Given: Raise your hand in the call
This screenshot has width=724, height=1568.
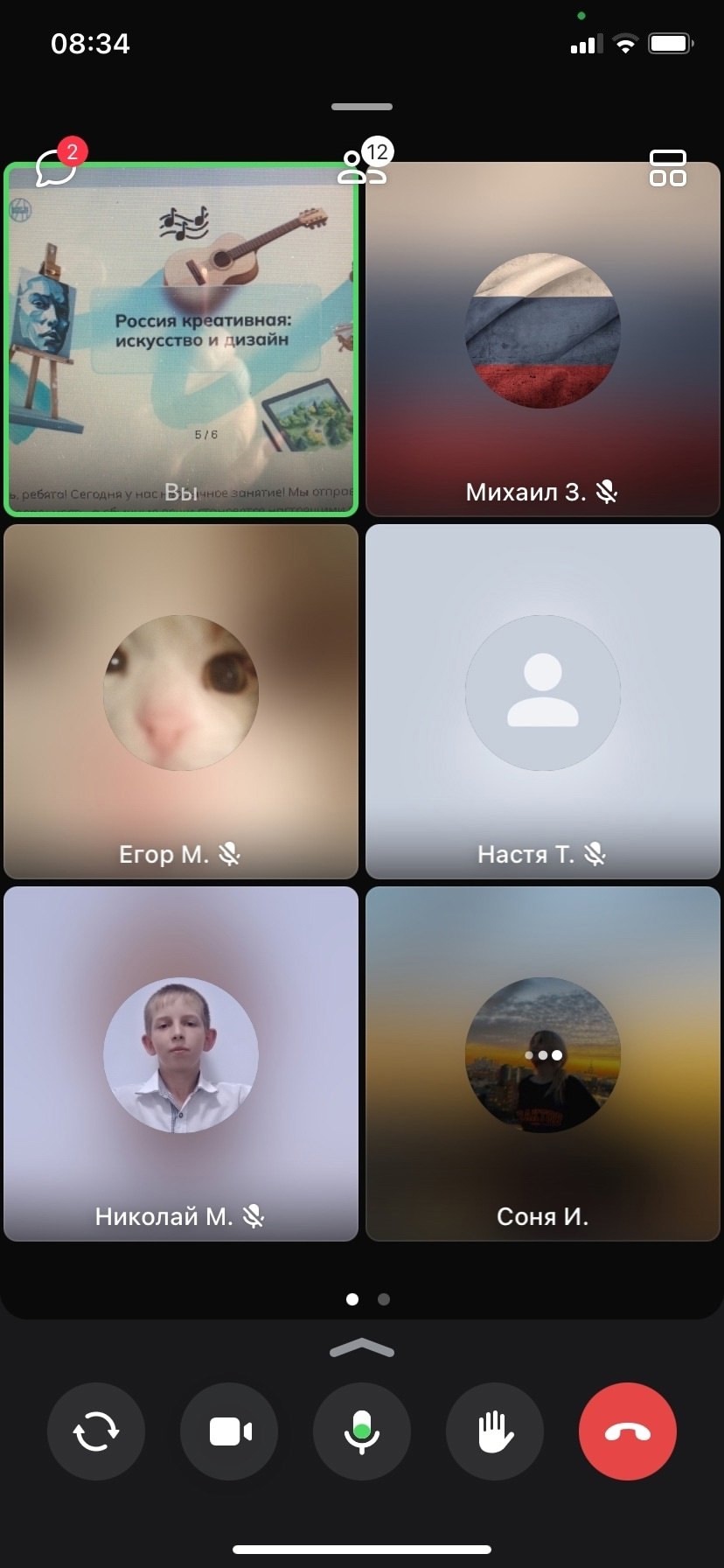Looking at the screenshot, I should [495, 1431].
